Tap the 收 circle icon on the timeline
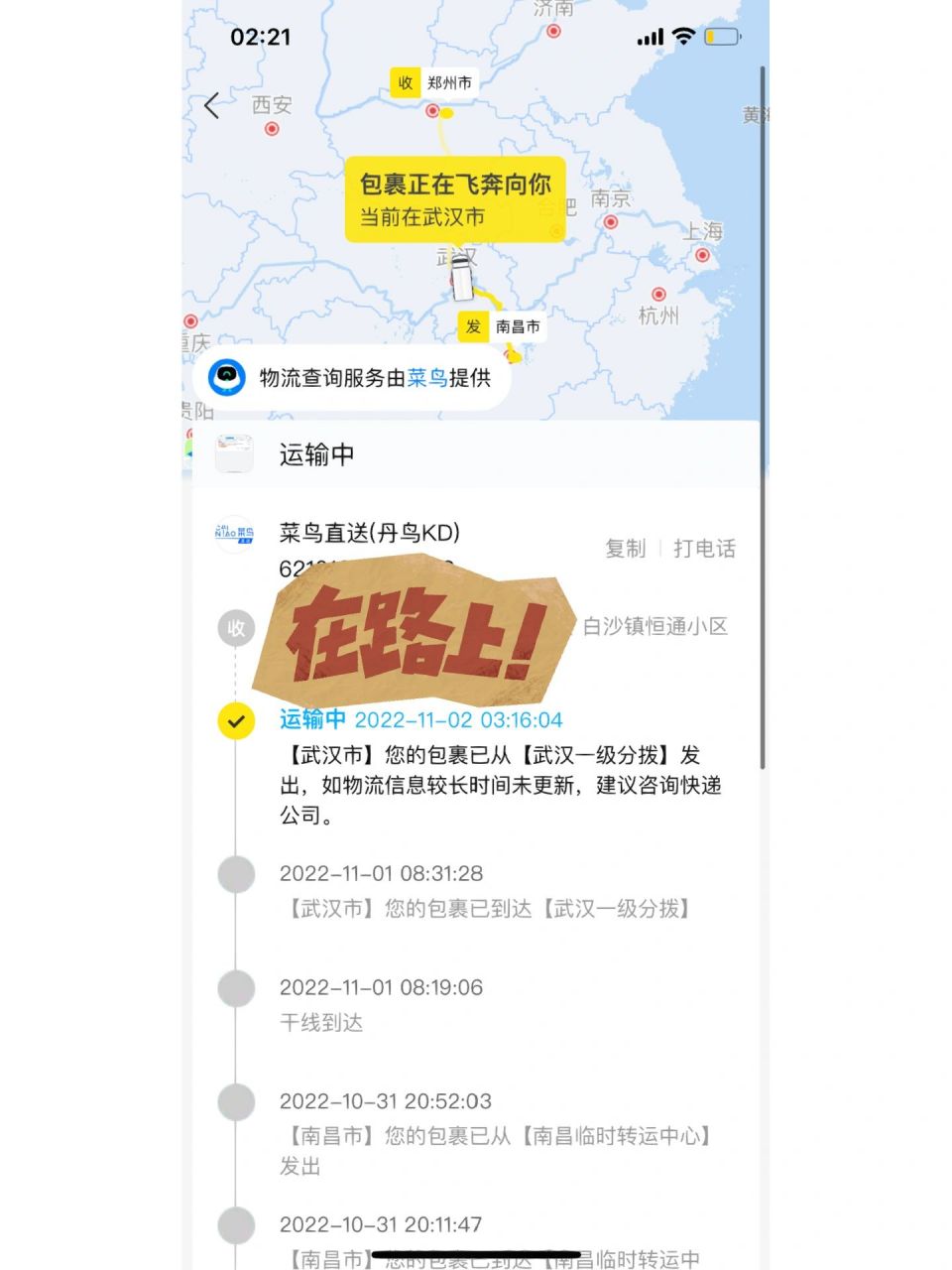Image resolution: width=952 pixels, height=1270 pixels. (236, 627)
